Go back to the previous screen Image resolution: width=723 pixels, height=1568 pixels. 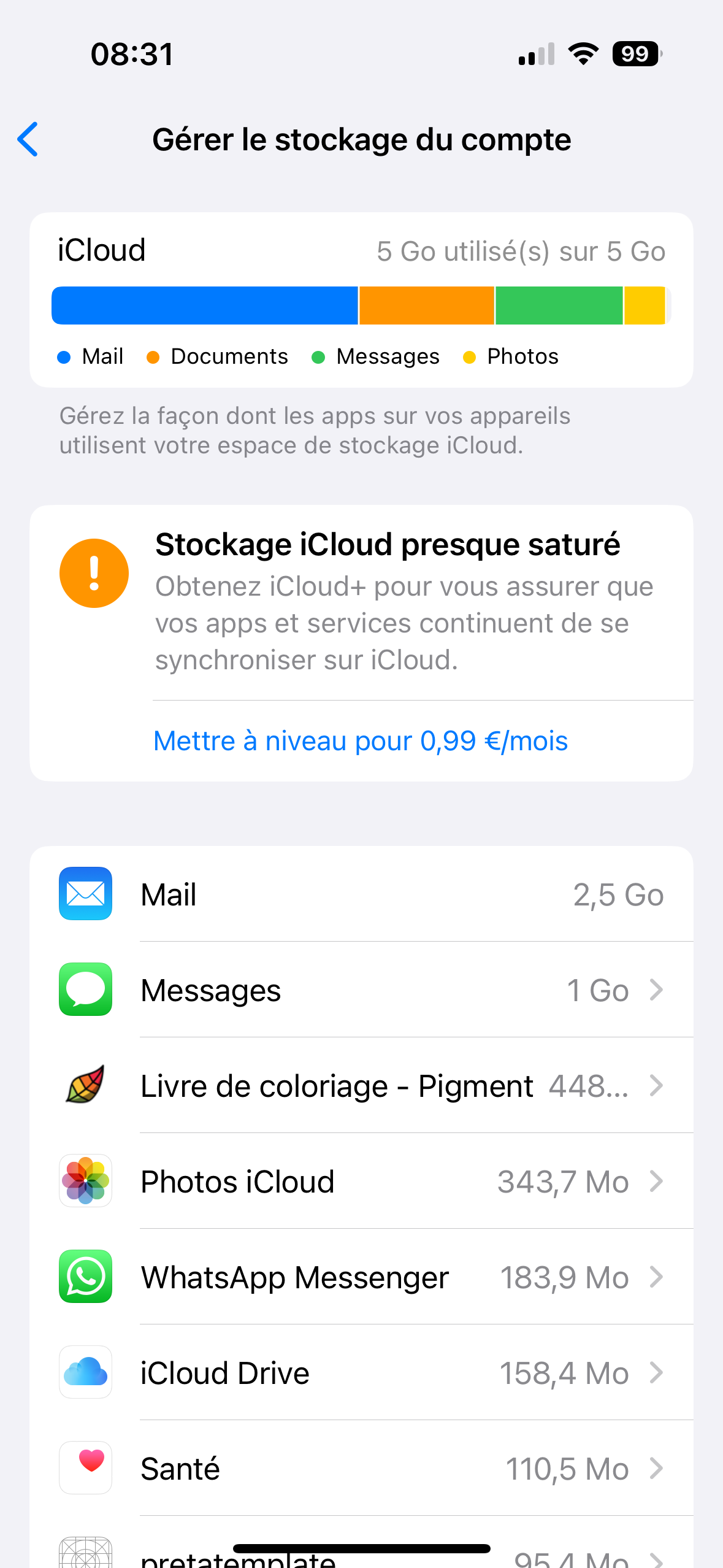point(28,139)
